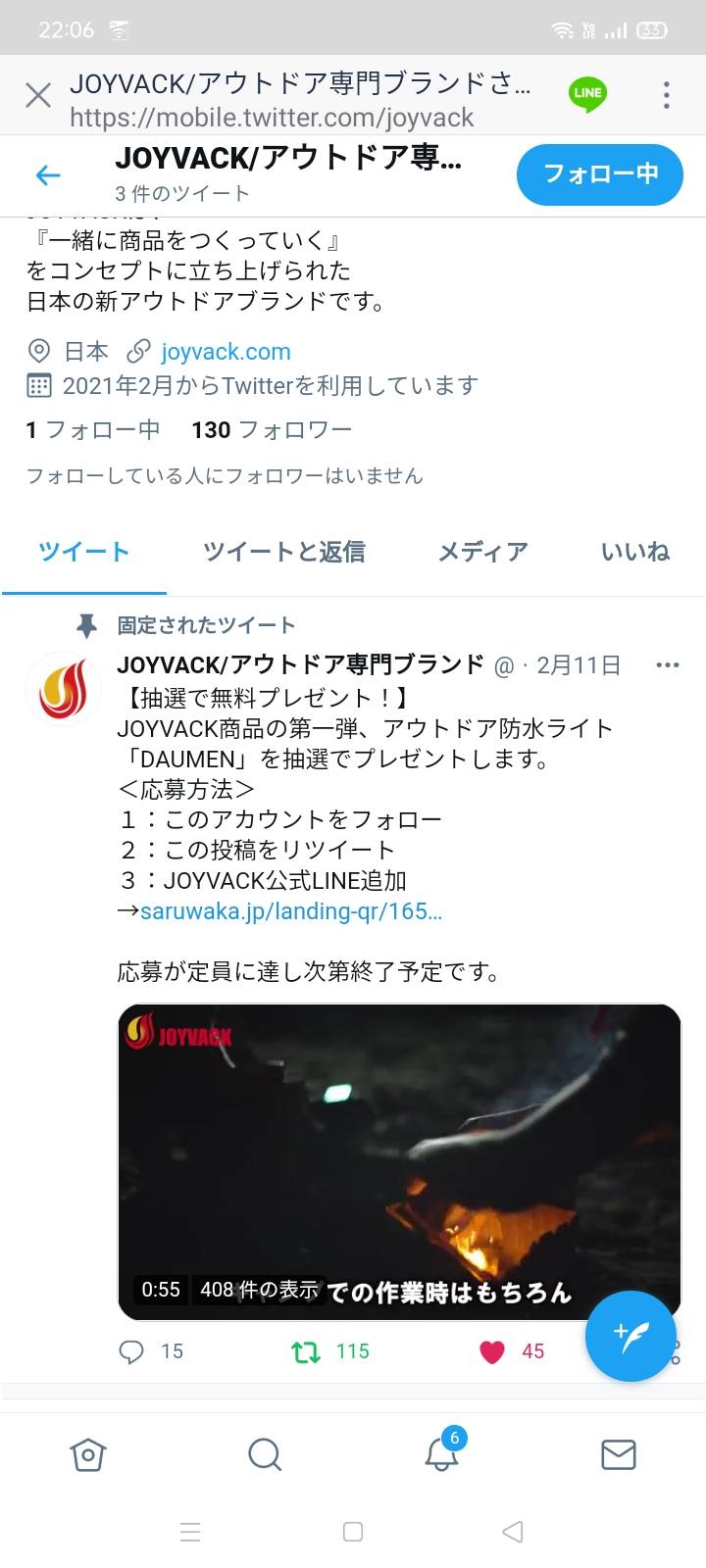Unlike the pinned tweet via the heart

(492, 1352)
